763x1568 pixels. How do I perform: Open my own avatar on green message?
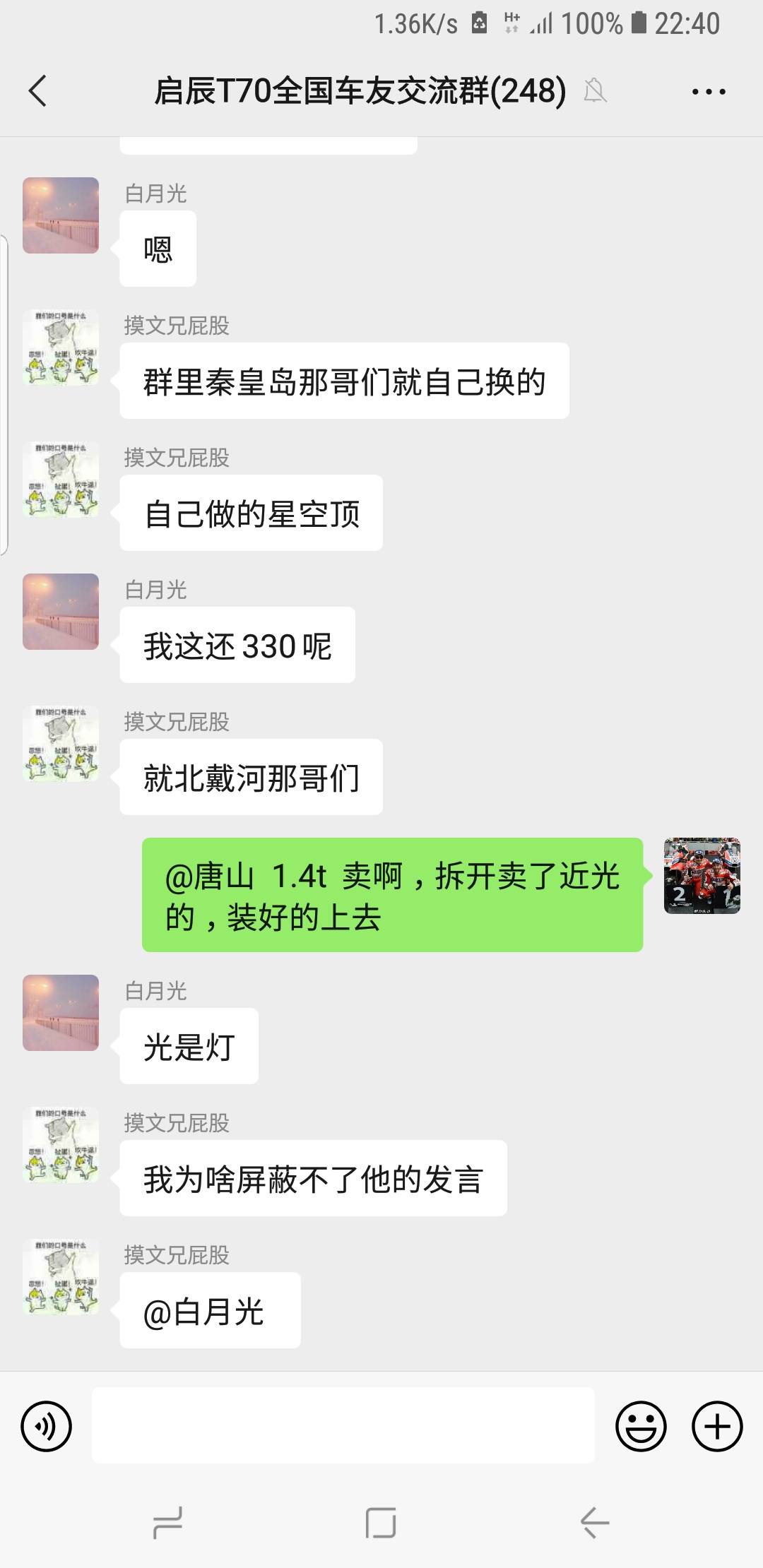point(702,876)
